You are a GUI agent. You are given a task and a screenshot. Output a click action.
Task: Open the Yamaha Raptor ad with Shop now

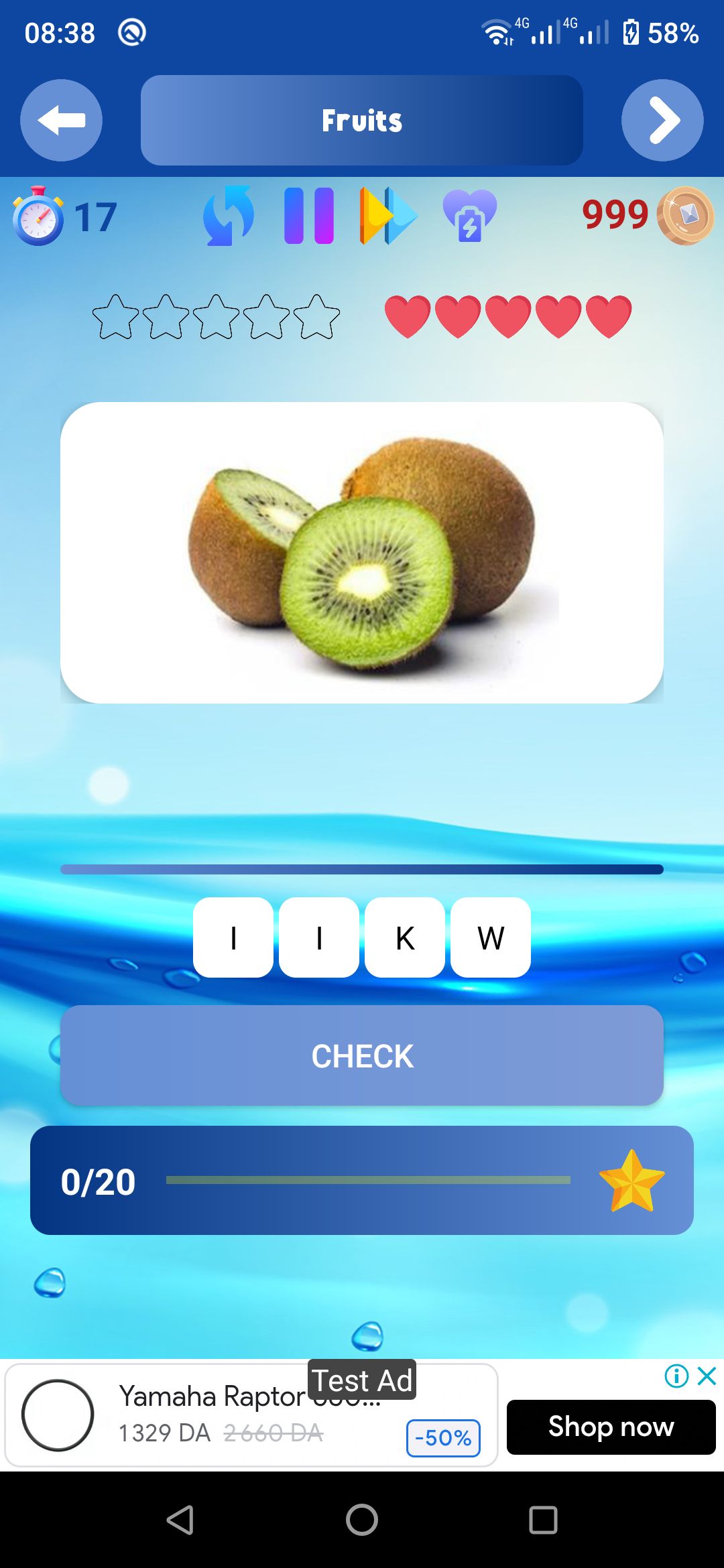pyautogui.click(x=611, y=1427)
